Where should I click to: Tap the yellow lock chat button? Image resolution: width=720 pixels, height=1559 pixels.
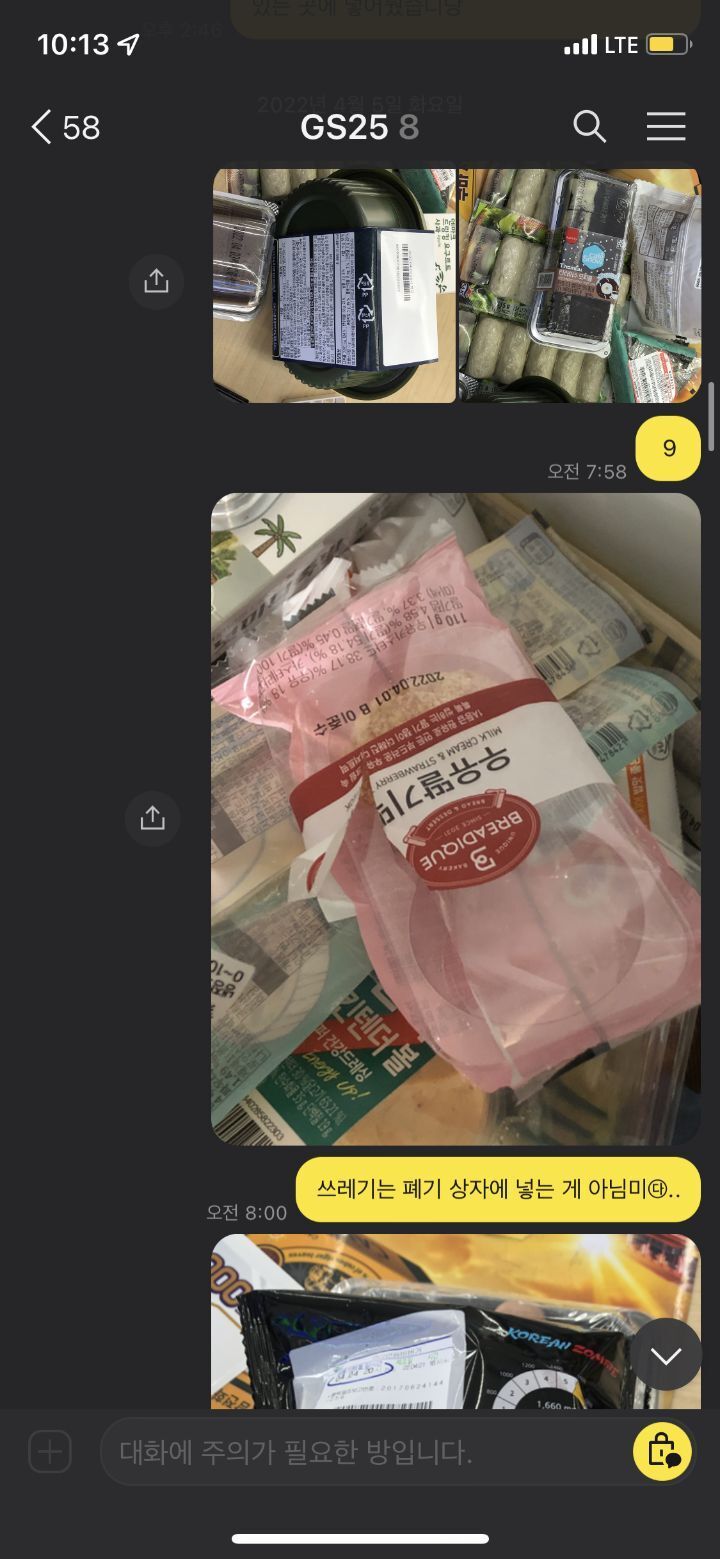click(x=662, y=1451)
